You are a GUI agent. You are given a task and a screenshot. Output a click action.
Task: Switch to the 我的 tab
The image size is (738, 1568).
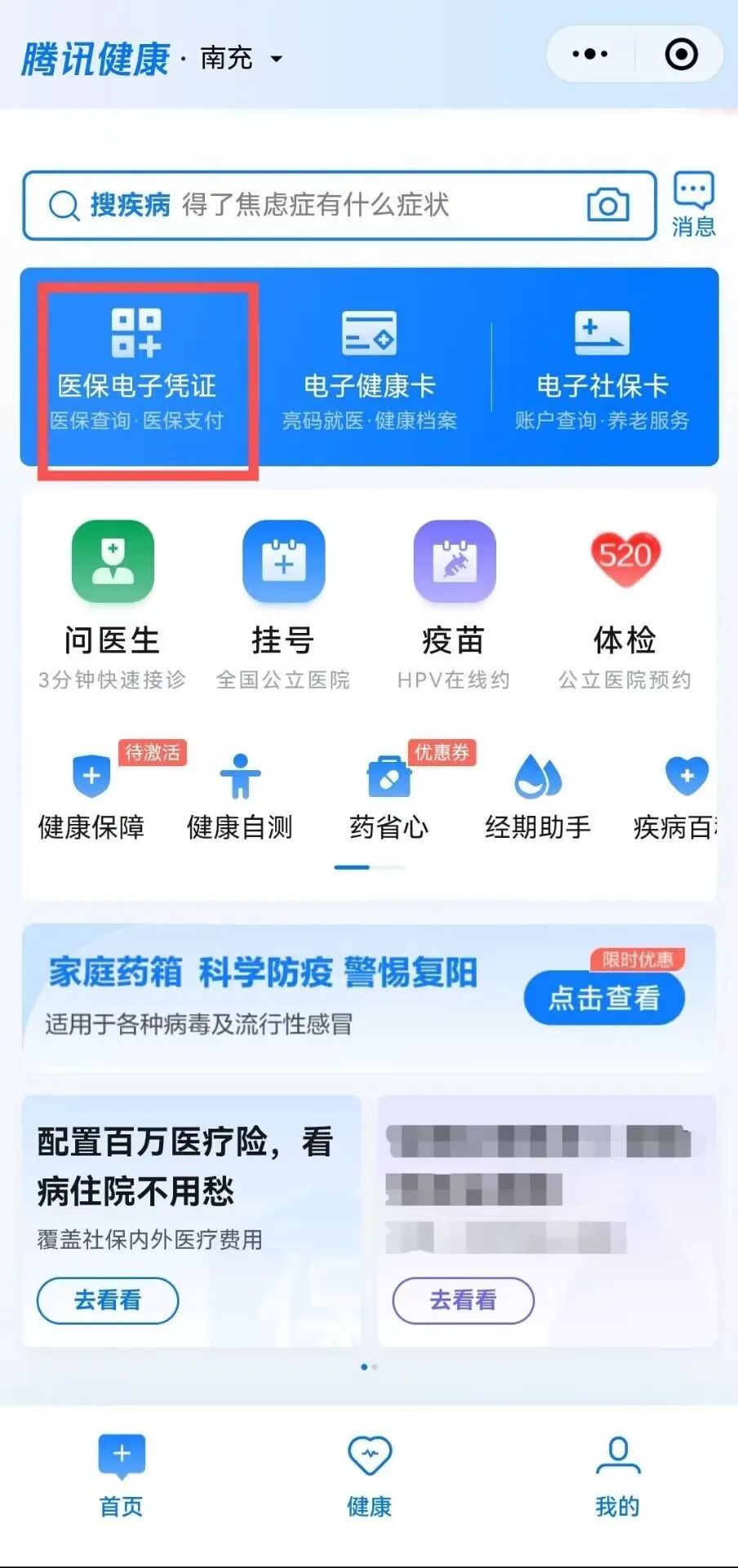617,1477
